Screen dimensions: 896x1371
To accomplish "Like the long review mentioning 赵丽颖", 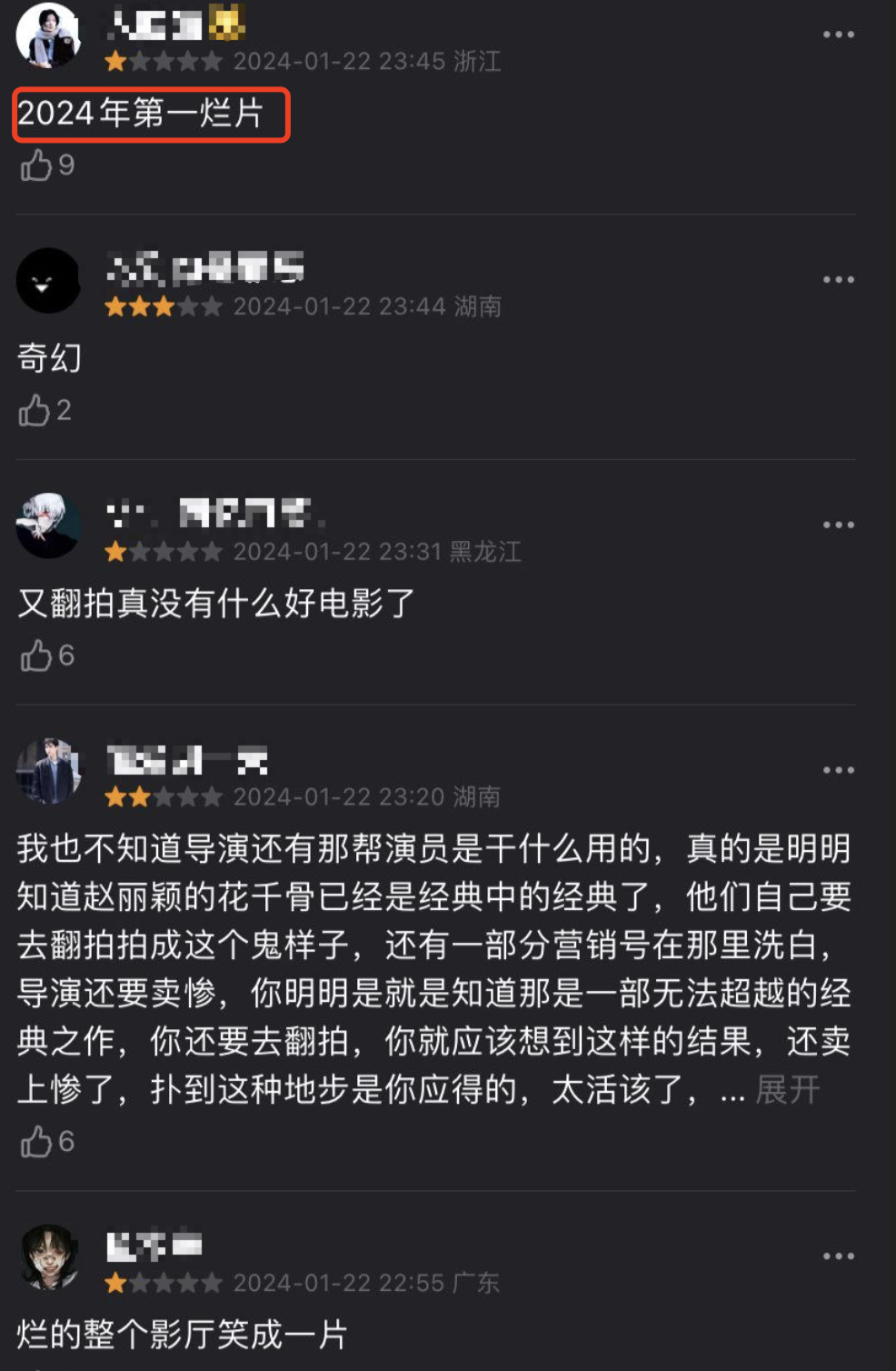I will point(36,1143).
